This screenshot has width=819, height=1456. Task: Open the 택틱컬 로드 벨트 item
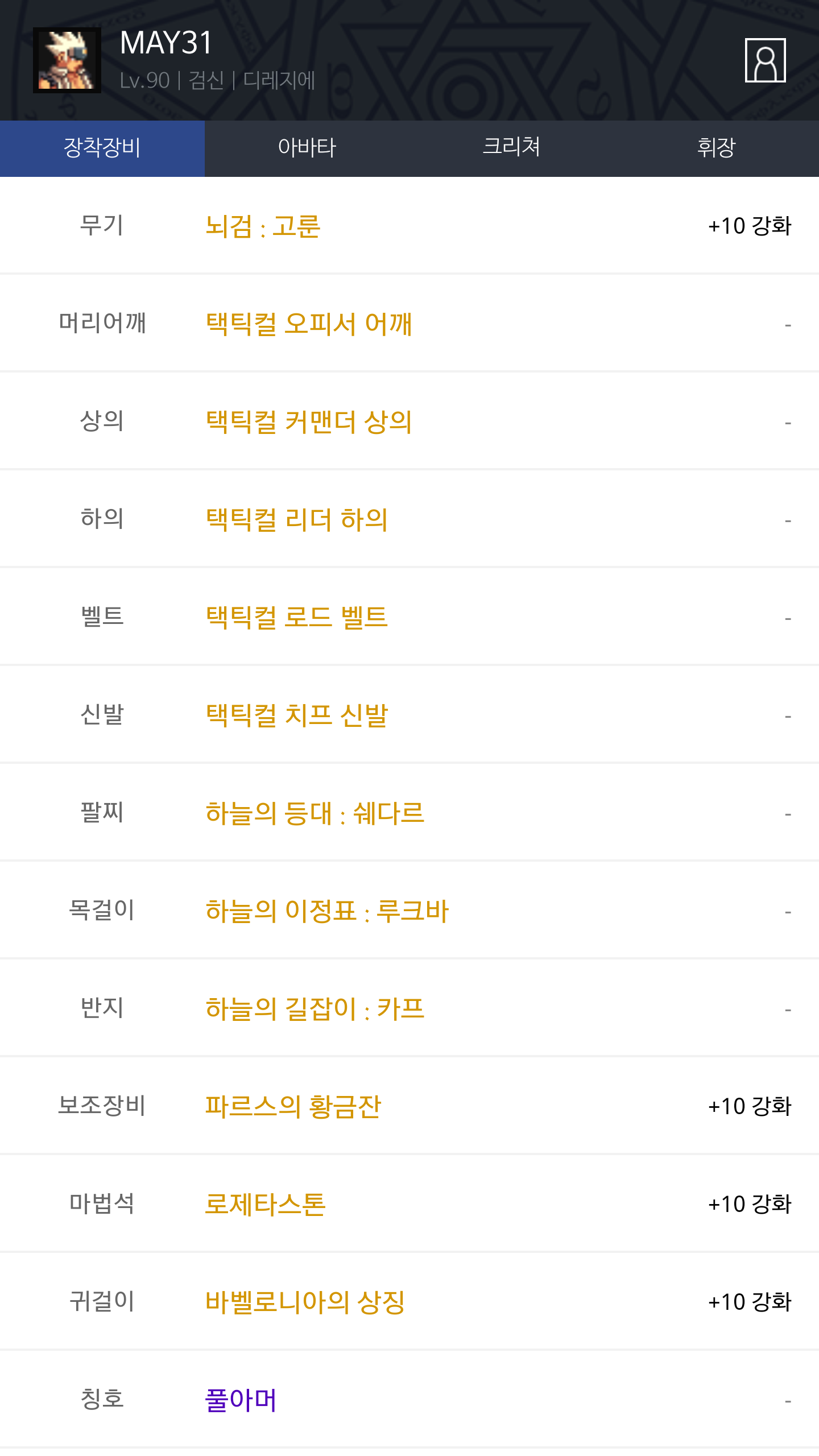click(x=296, y=618)
